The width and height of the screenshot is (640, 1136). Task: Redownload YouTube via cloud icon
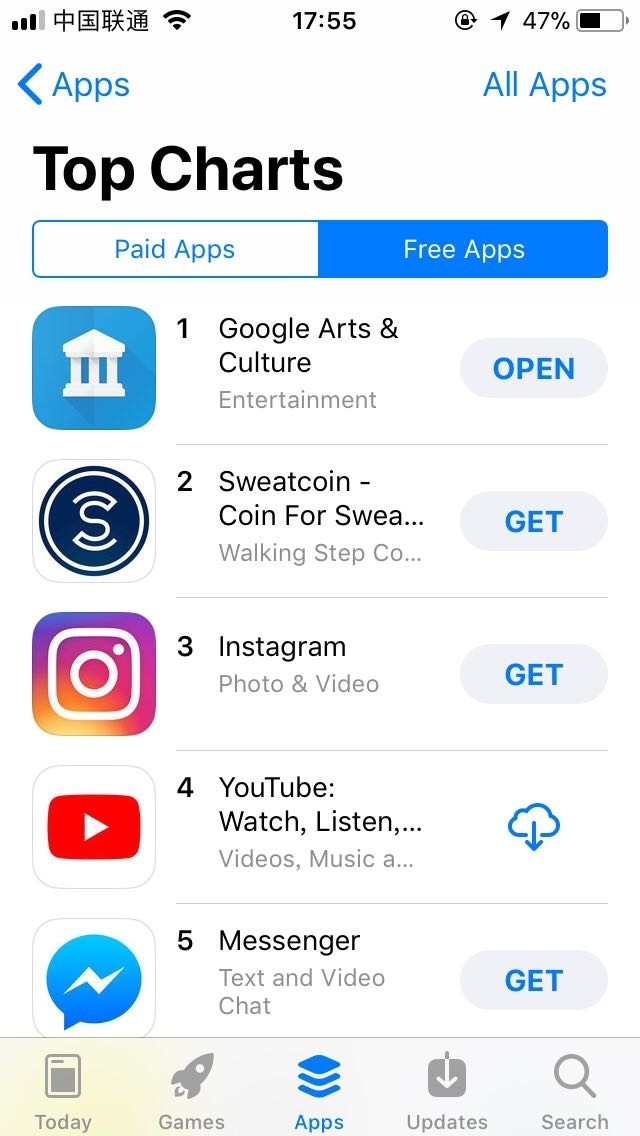click(x=533, y=827)
